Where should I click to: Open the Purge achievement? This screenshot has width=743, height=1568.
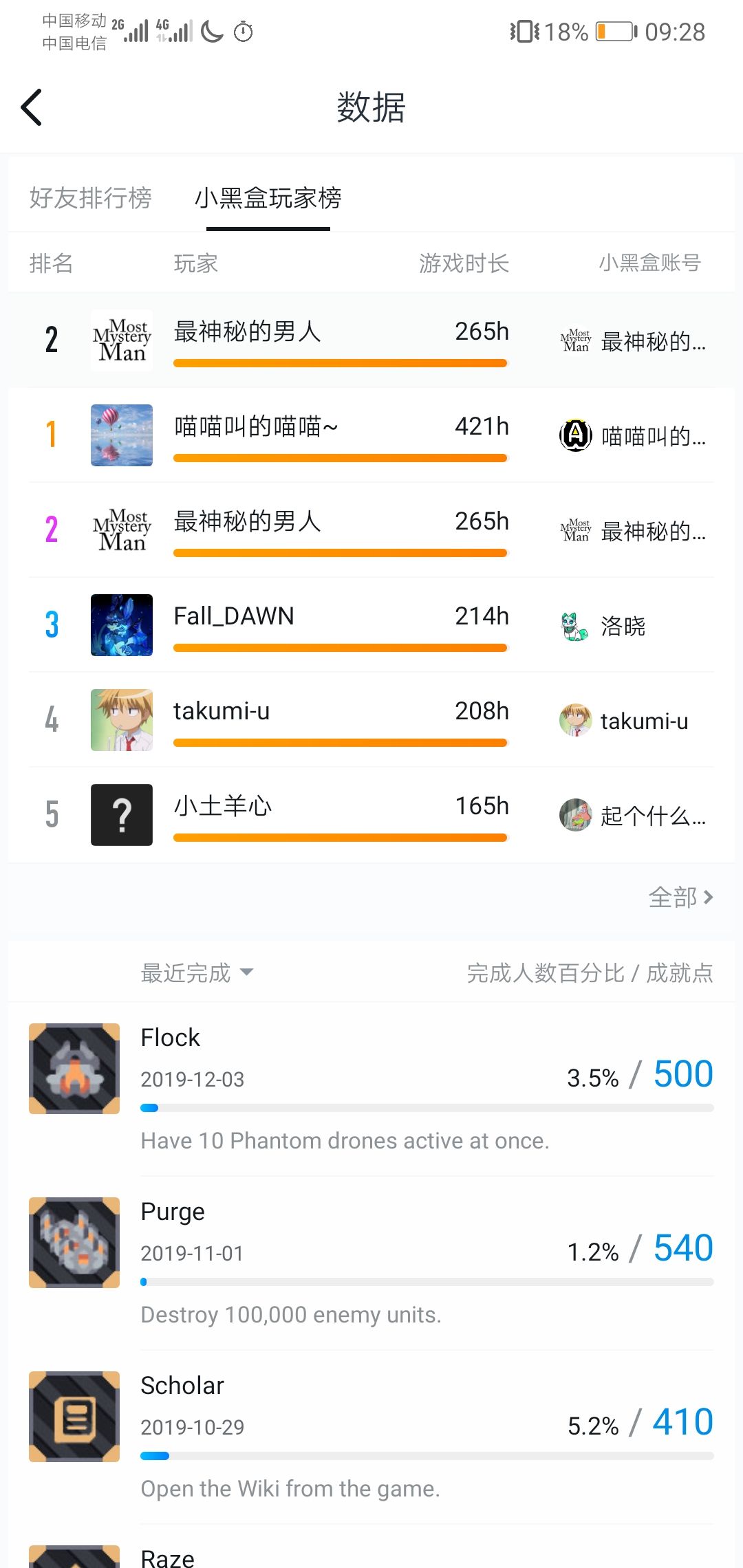click(371, 1263)
